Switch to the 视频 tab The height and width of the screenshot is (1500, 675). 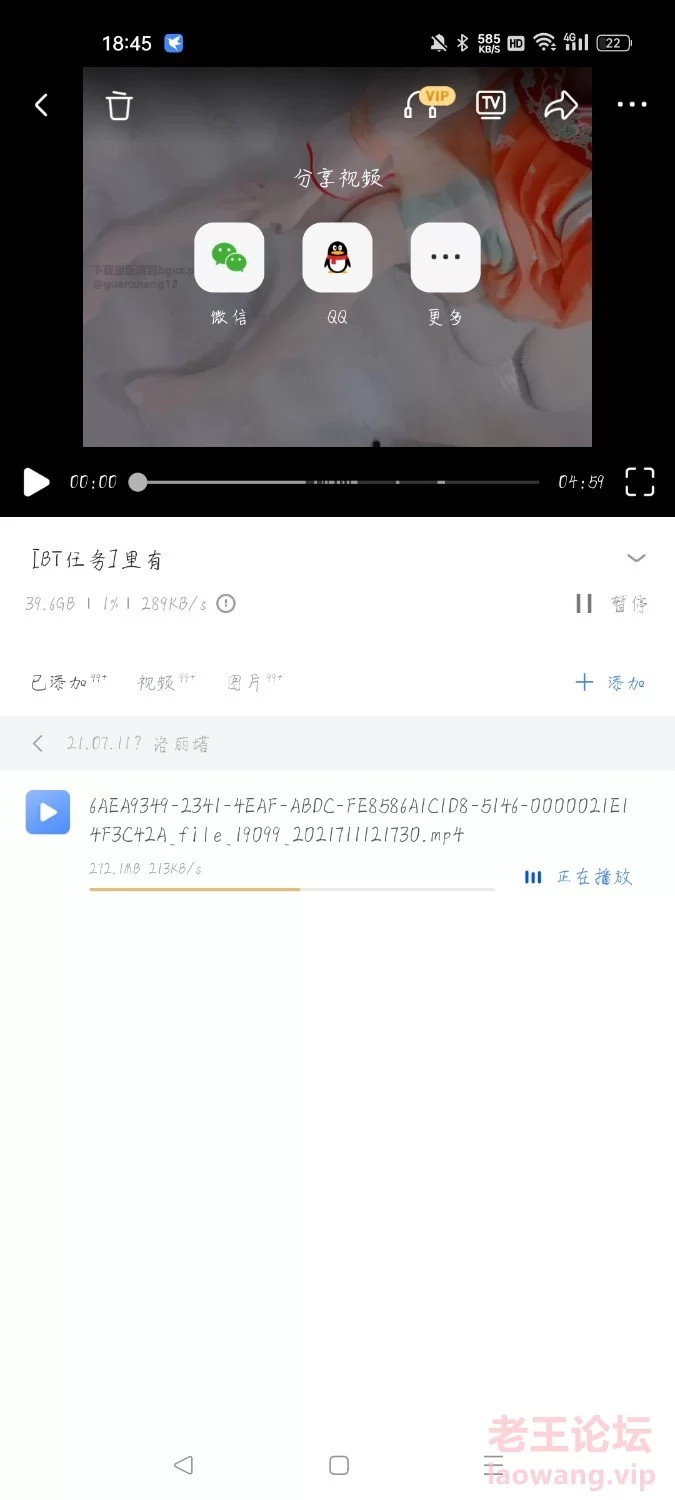[157, 683]
